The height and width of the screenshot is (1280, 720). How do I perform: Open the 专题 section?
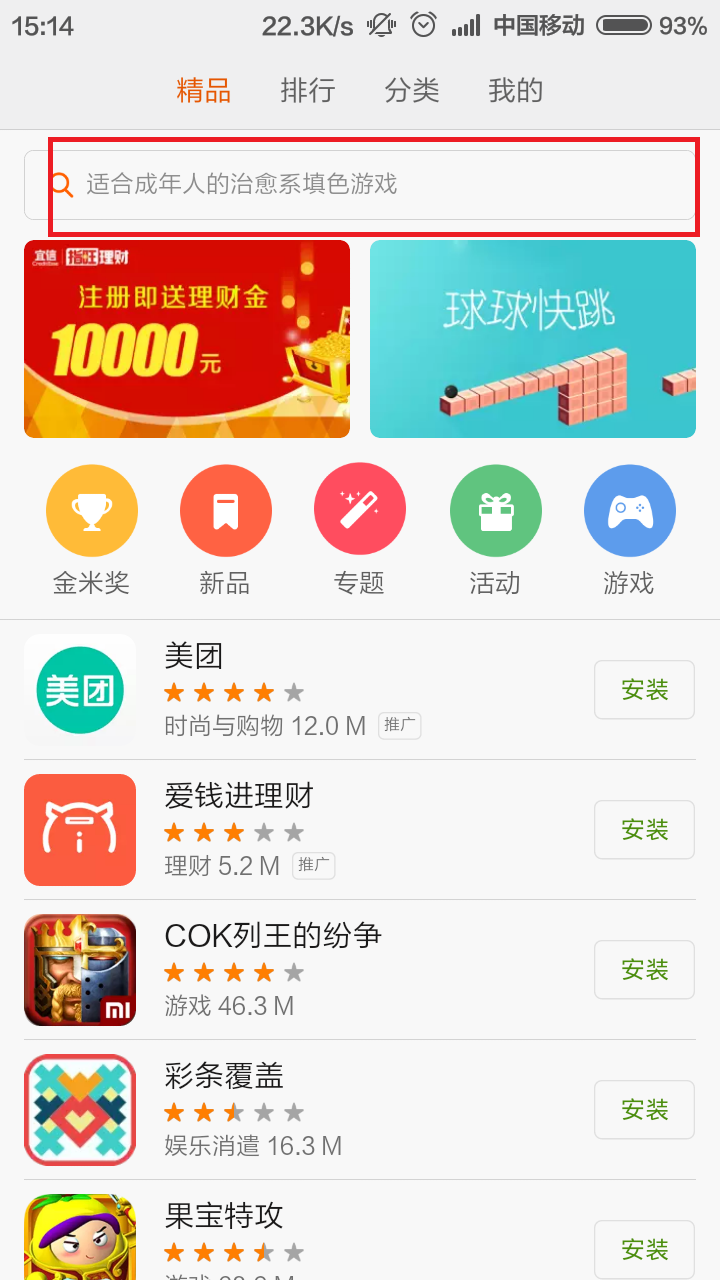pos(360,531)
